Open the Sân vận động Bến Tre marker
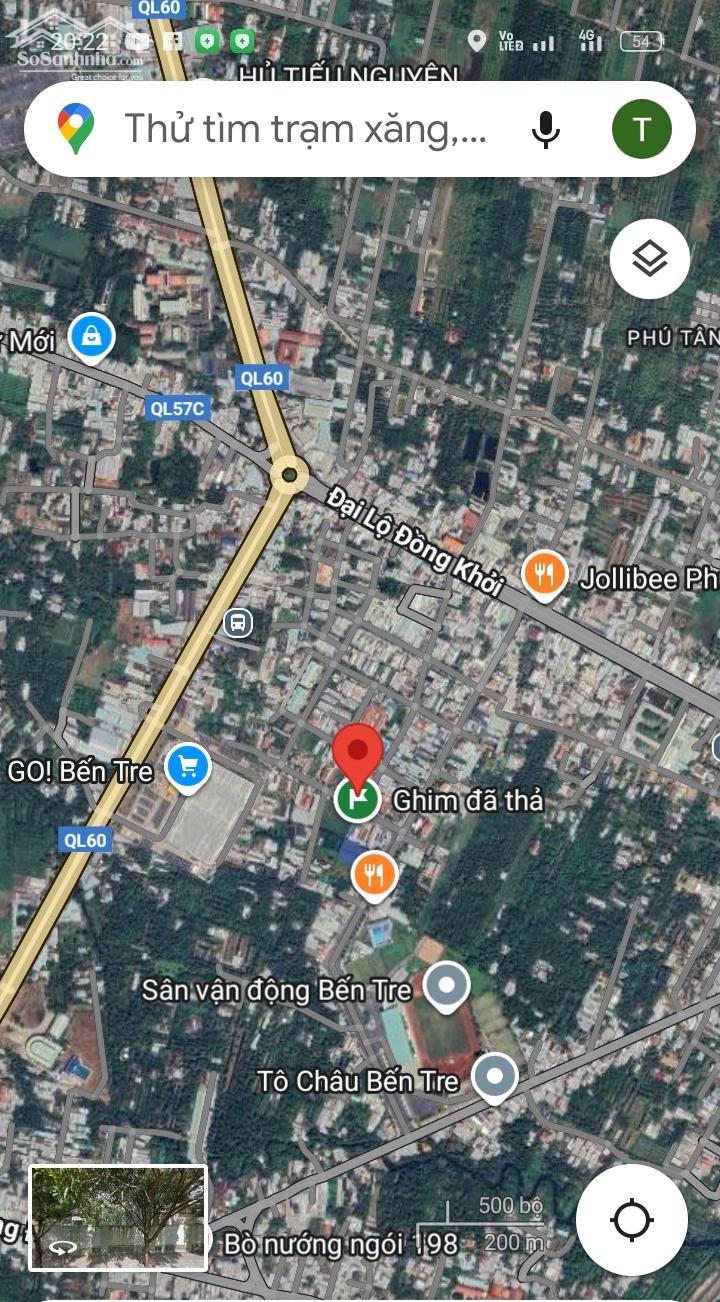Screen dimensions: 720x1302 coord(446,986)
